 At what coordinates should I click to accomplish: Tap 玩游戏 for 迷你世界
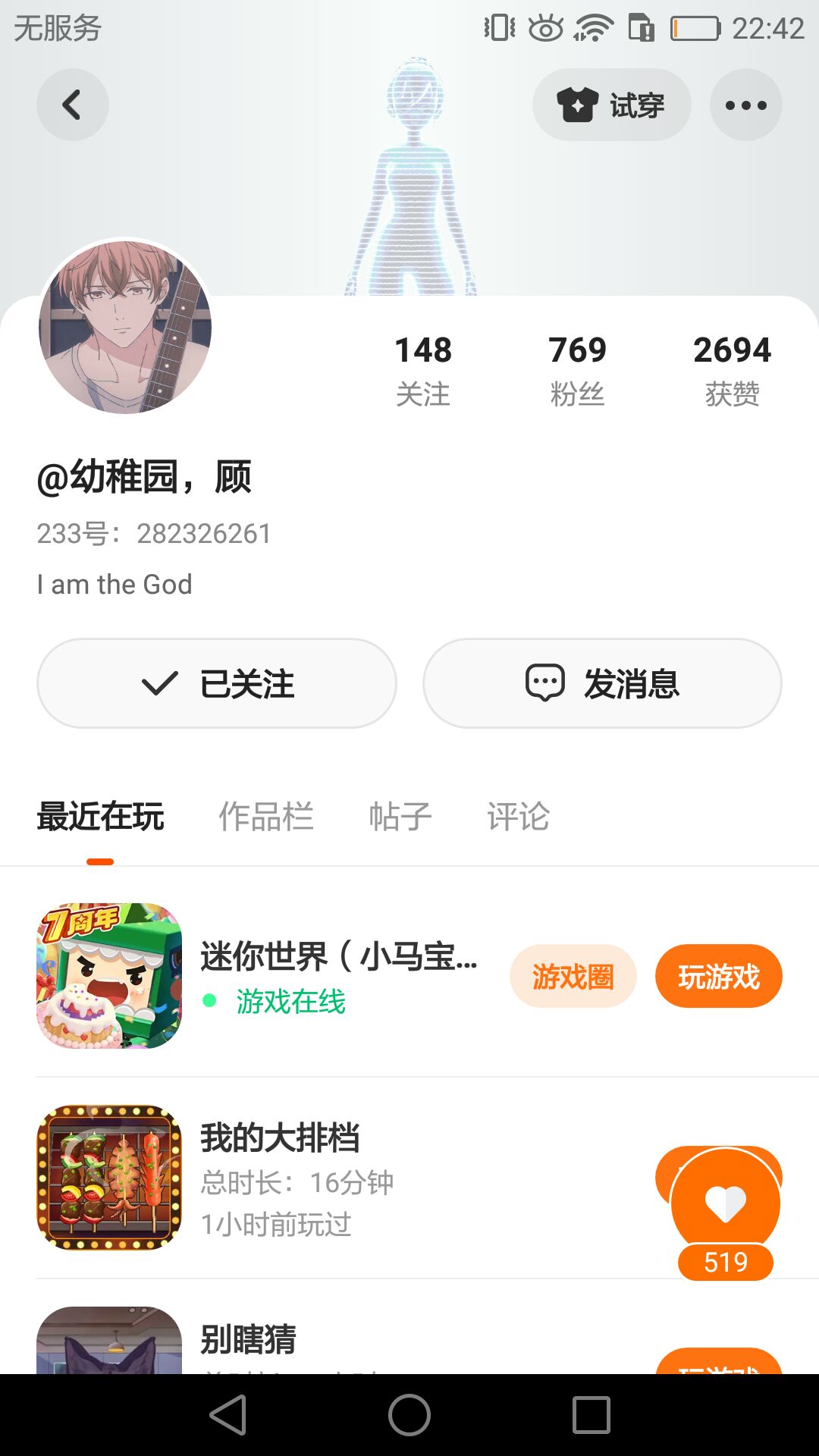tap(718, 977)
